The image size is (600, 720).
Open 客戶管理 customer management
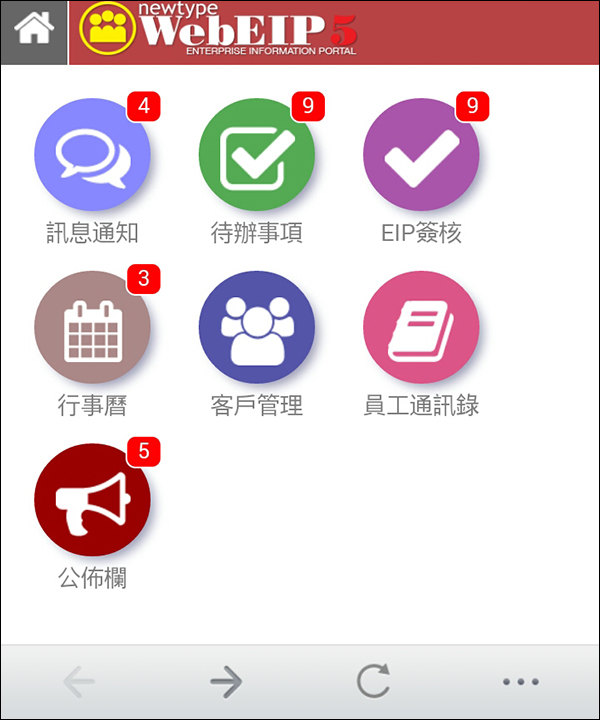tap(257, 328)
